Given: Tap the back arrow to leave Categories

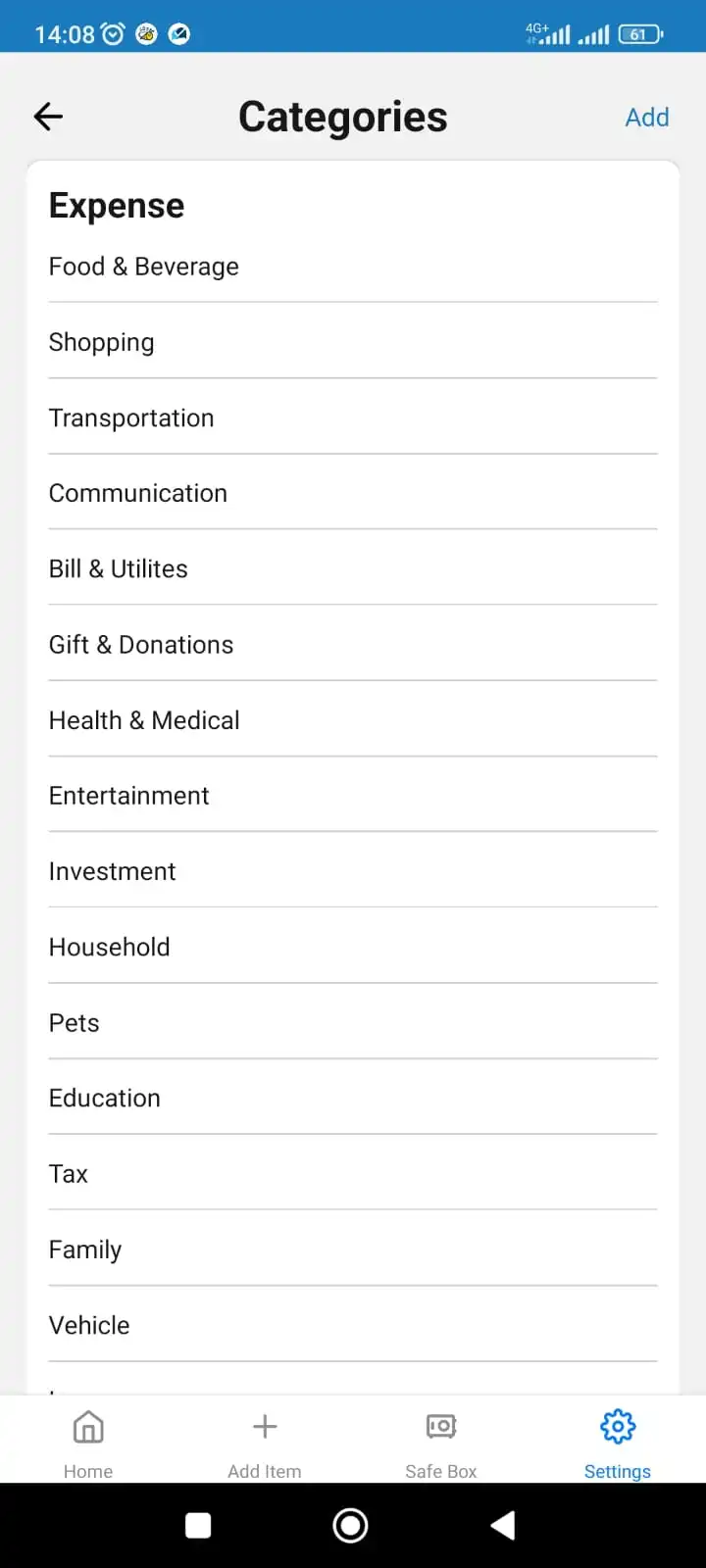Looking at the screenshot, I should click(x=48, y=116).
